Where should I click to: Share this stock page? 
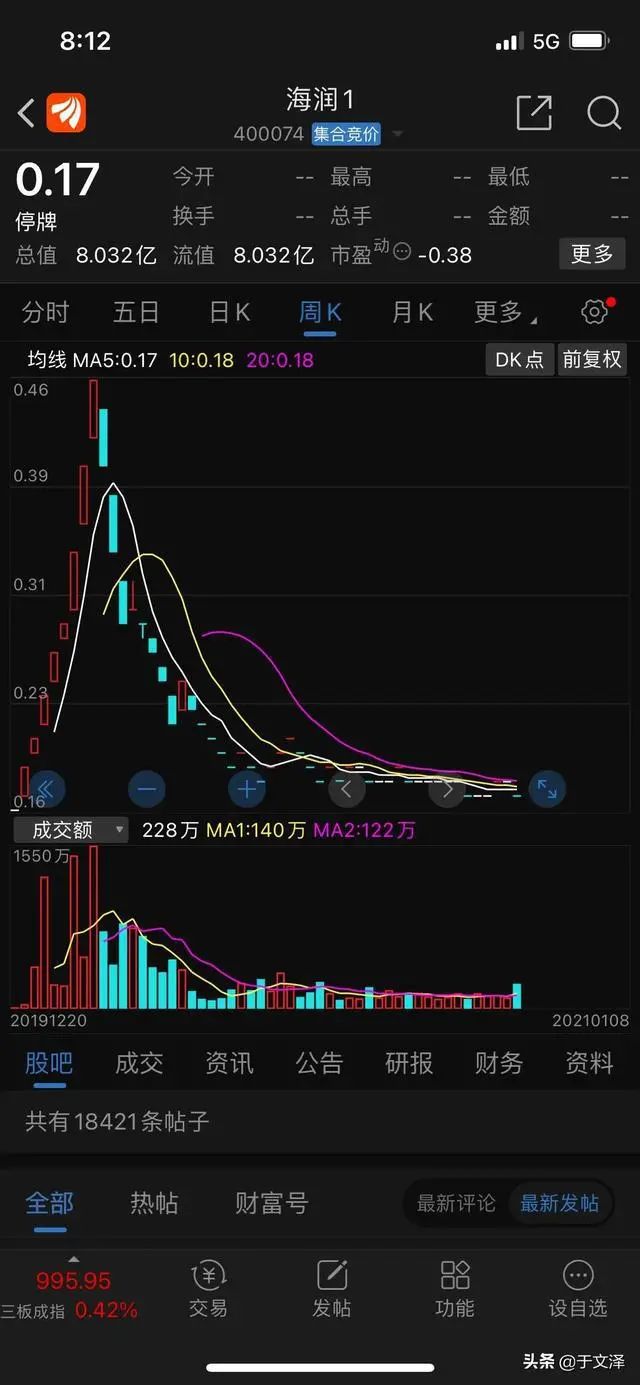pos(534,113)
